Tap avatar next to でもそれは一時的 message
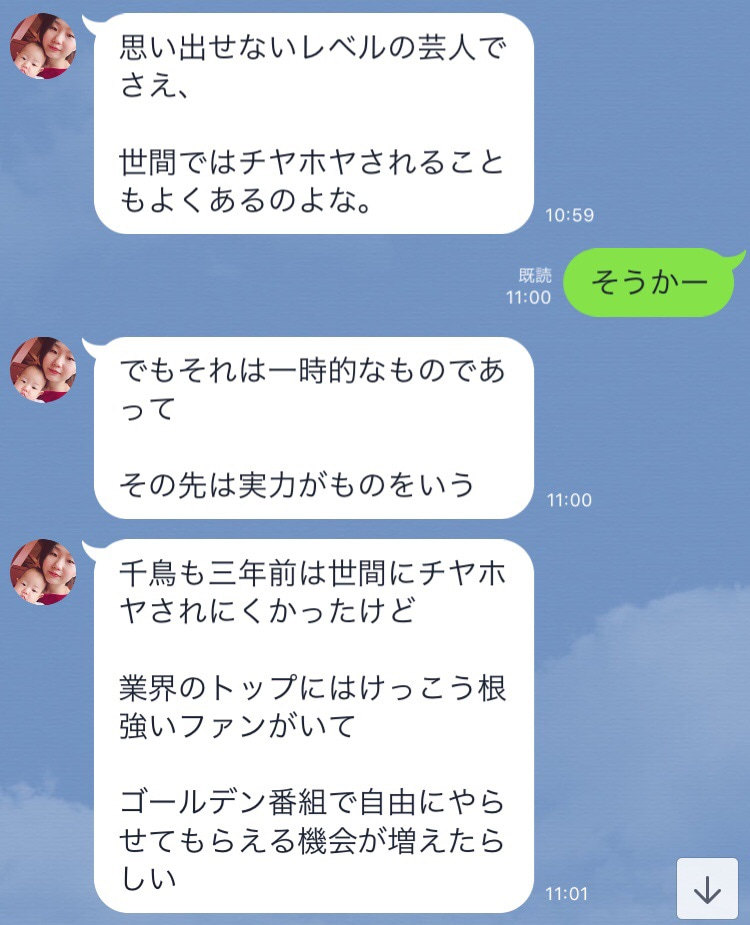Image resolution: width=750 pixels, height=925 pixels. pos(43,370)
